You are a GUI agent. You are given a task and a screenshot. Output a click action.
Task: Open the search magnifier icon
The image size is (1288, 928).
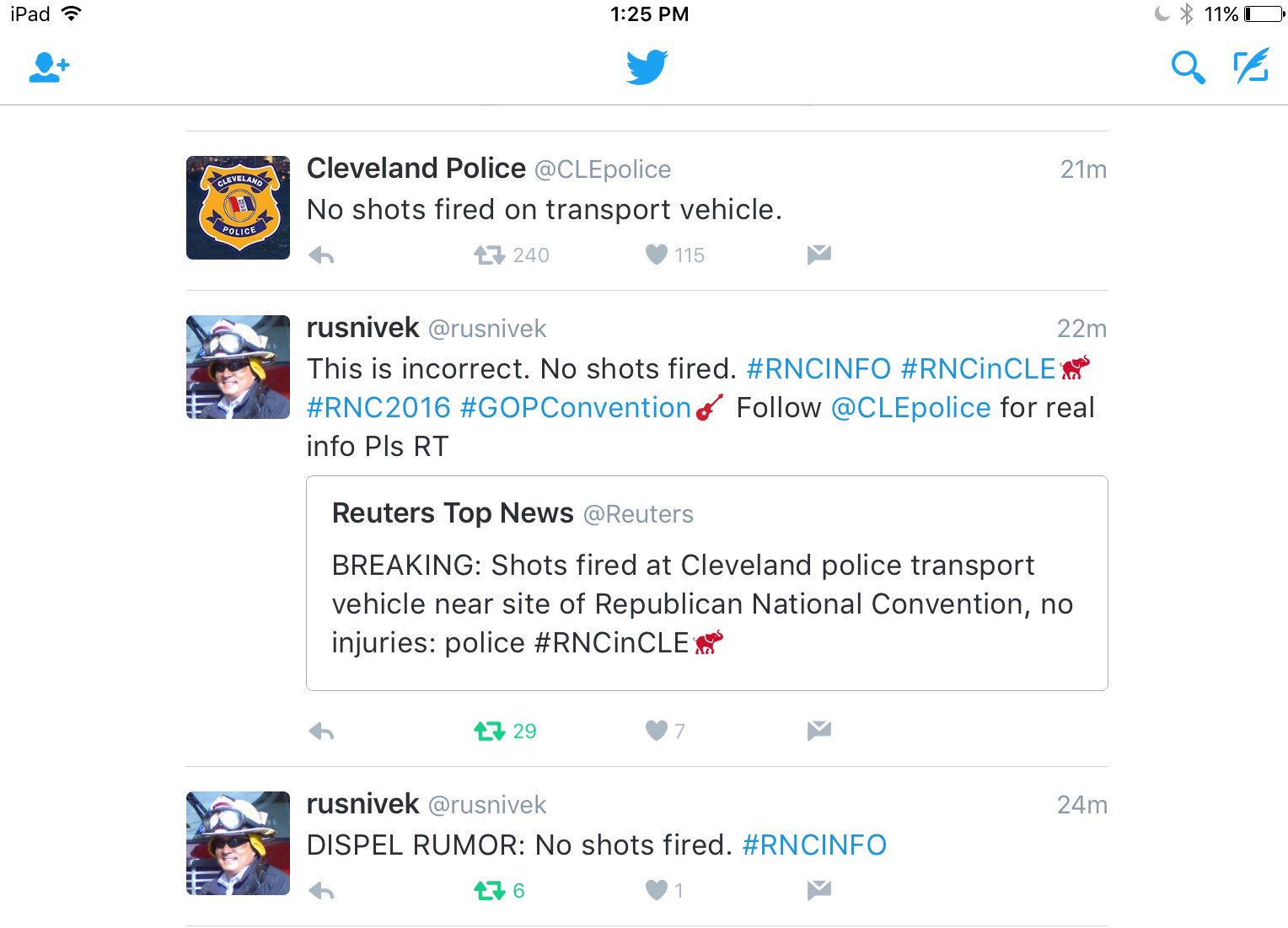[1188, 67]
